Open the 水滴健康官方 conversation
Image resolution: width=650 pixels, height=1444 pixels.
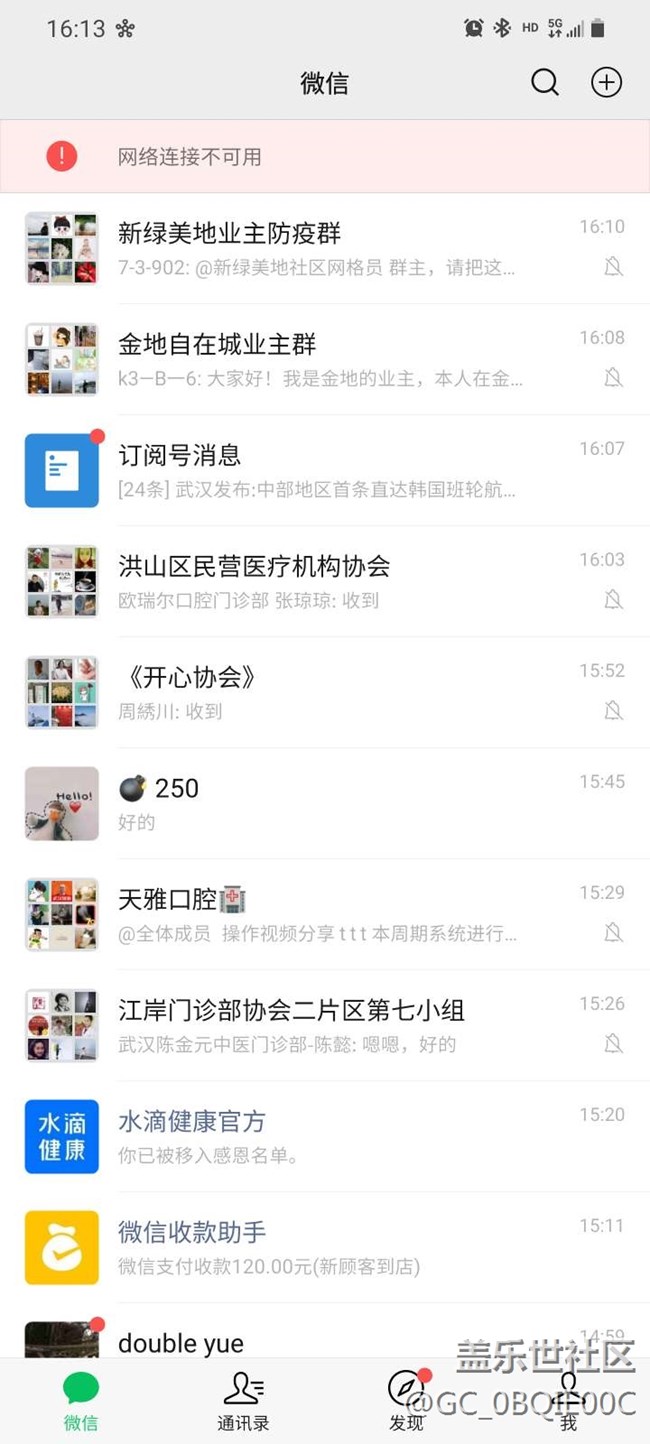click(x=325, y=1137)
